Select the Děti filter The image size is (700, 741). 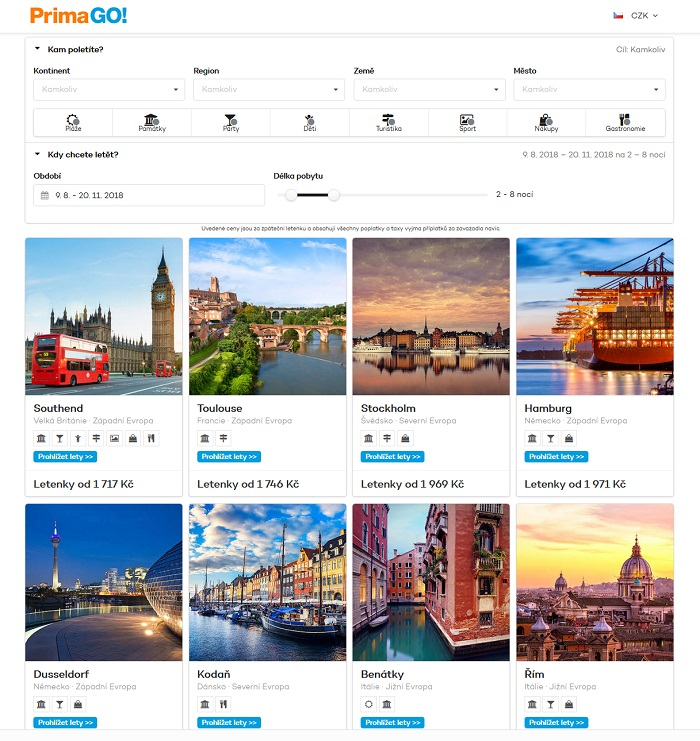[310, 123]
